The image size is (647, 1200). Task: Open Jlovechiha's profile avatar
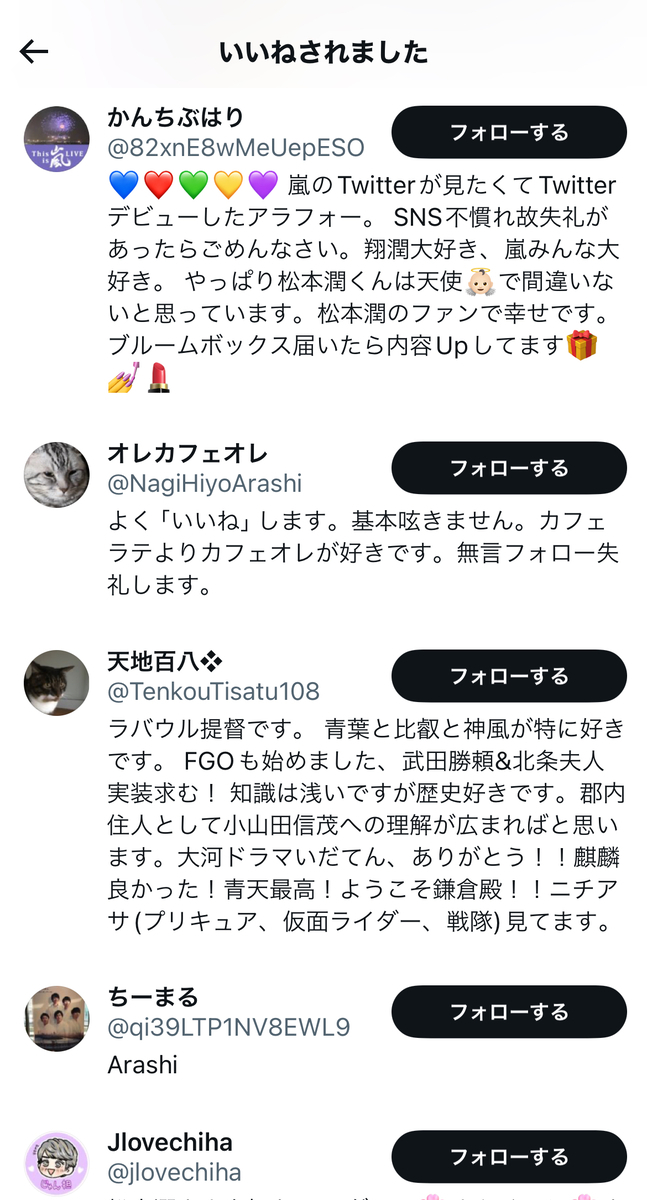click(x=57, y=1164)
